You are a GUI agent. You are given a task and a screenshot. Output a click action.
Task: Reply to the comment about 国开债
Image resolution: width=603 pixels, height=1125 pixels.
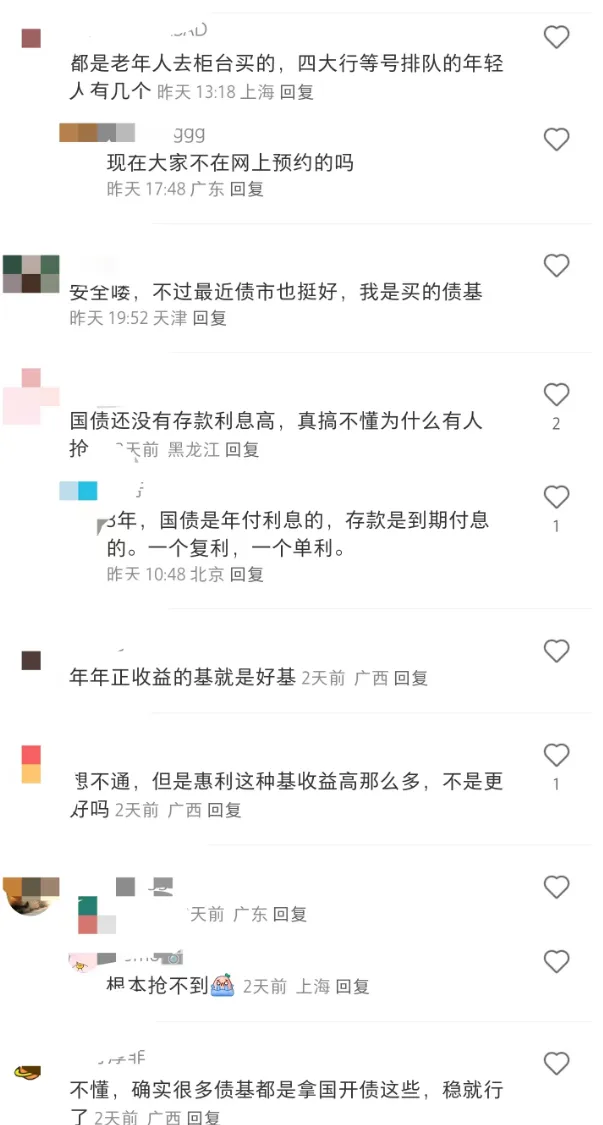[204, 1117]
